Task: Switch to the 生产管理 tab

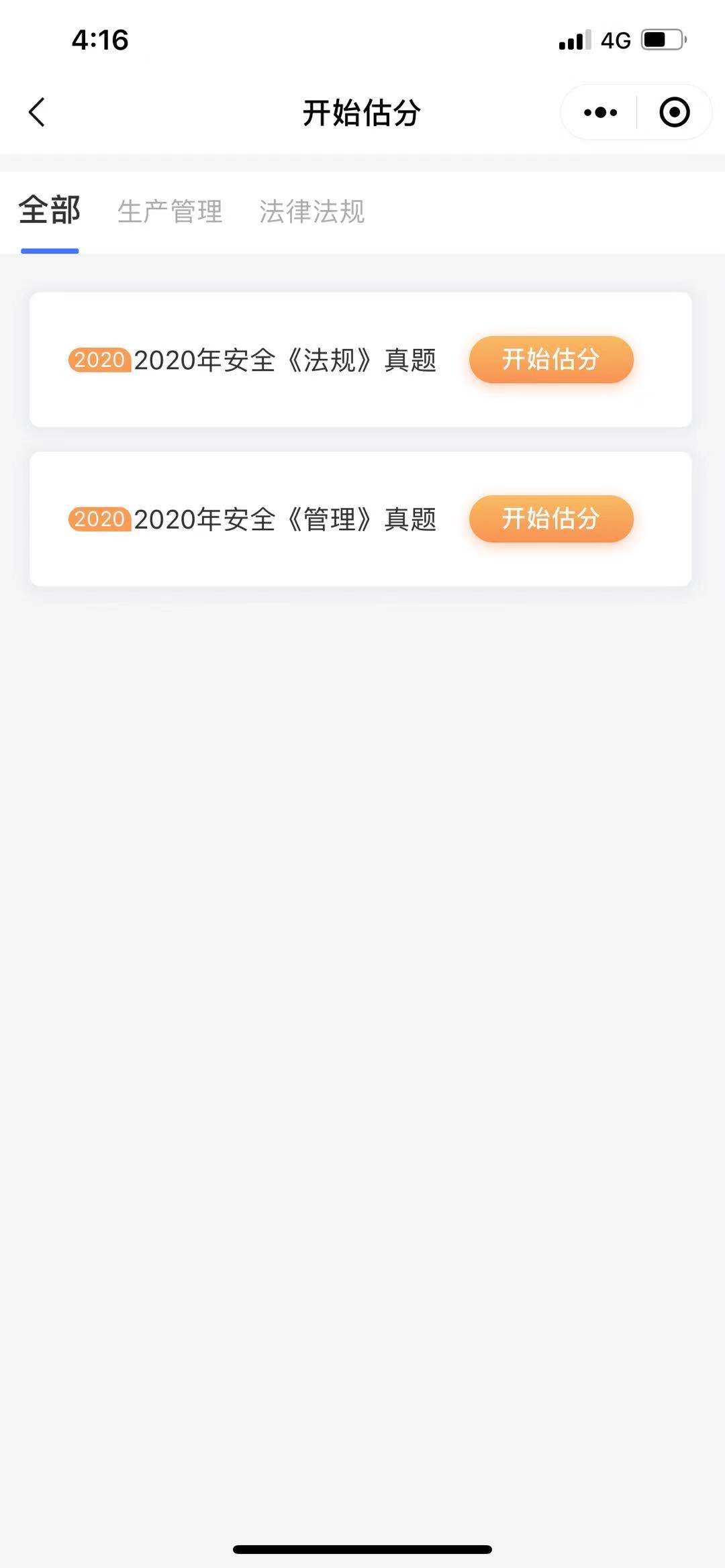Action: coord(170,211)
